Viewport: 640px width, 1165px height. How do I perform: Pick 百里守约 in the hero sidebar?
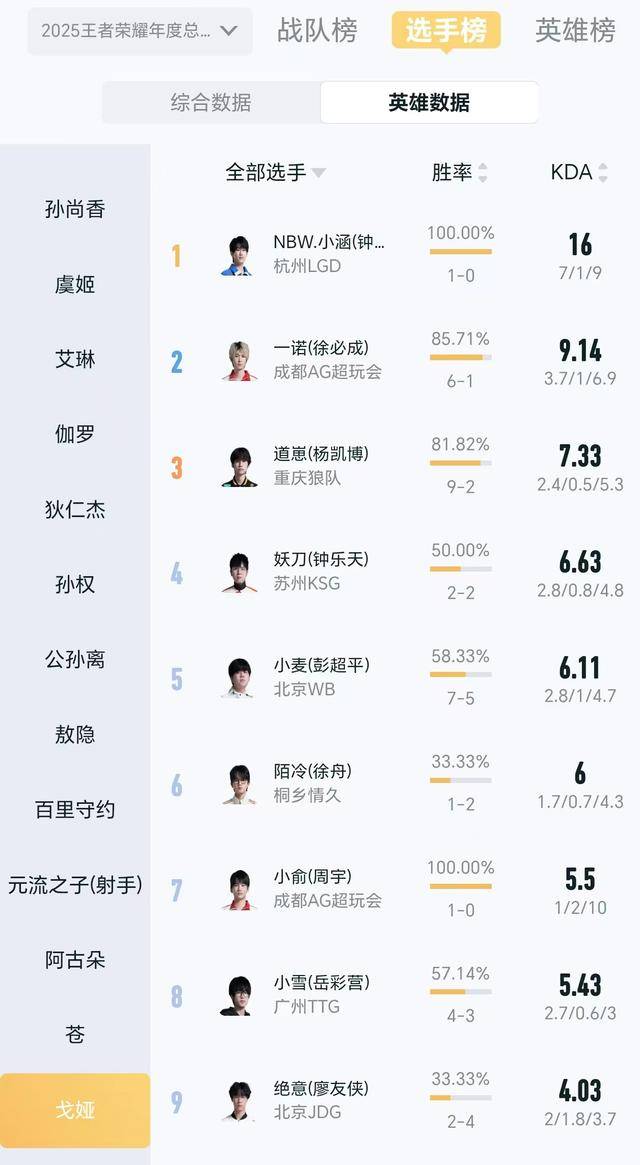(75, 809)
